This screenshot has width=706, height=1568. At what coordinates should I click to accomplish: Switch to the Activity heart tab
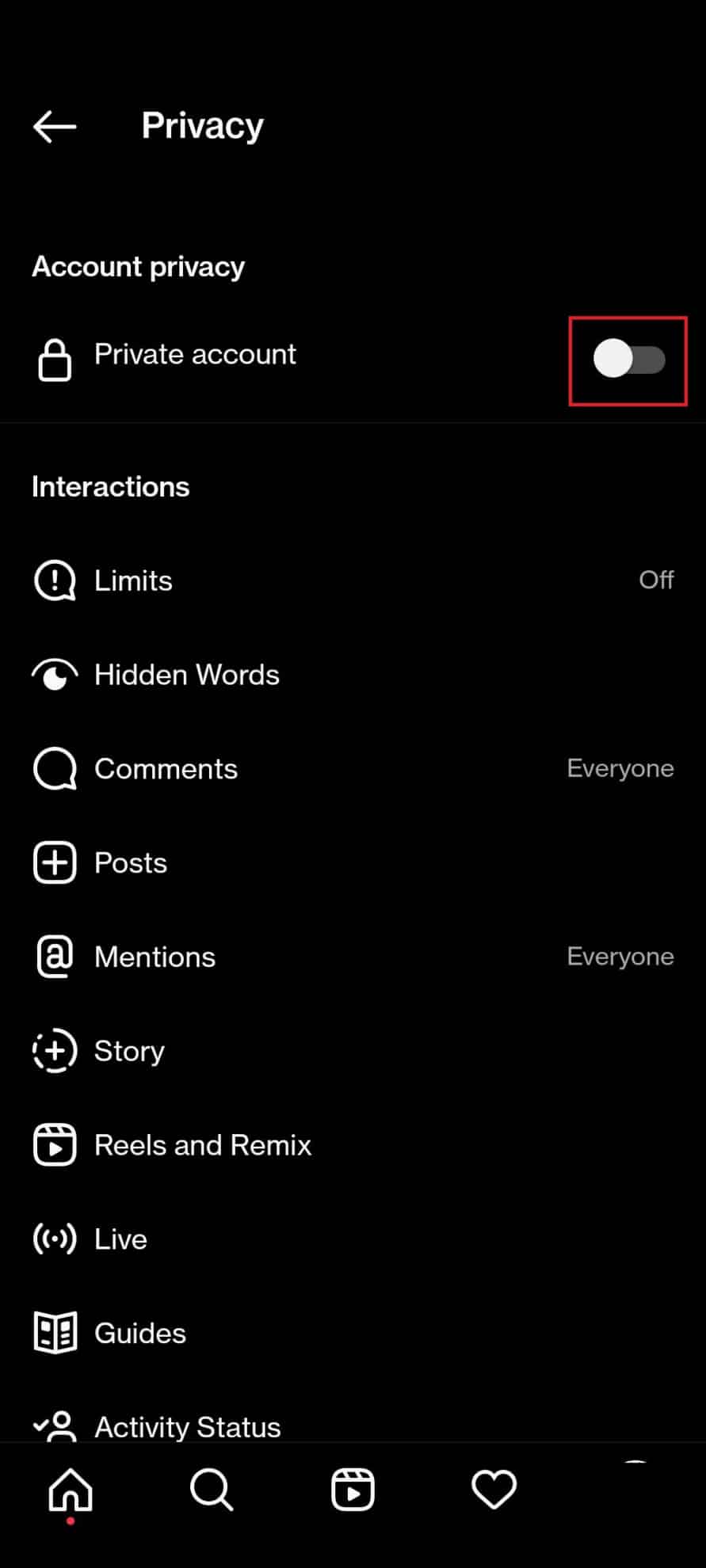[x=494, y=1490]
